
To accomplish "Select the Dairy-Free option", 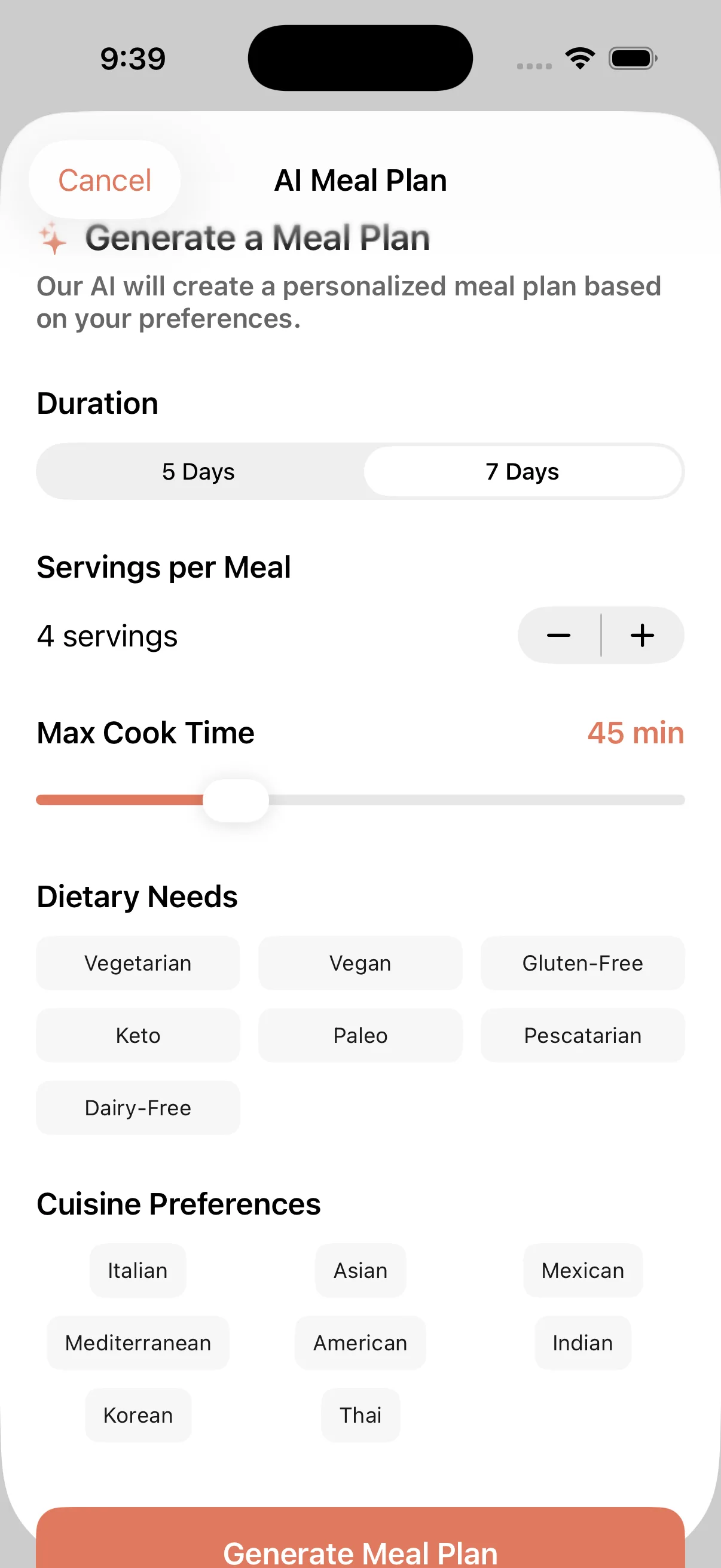I will pyautogui.click(x=138, y=1108).
